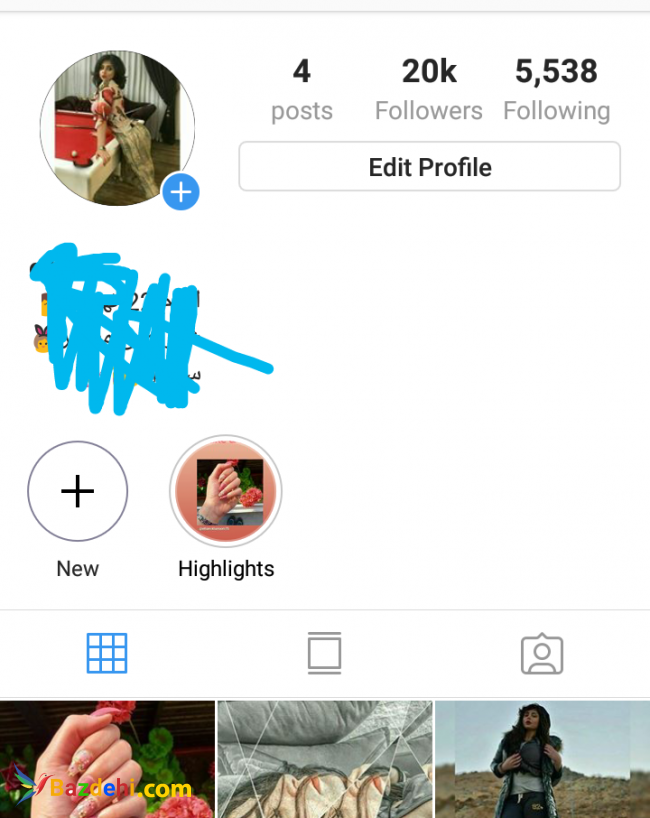Switch to the tagged photos tab
The width and height of the screenshot is (650, 818).
click(542, 654)
